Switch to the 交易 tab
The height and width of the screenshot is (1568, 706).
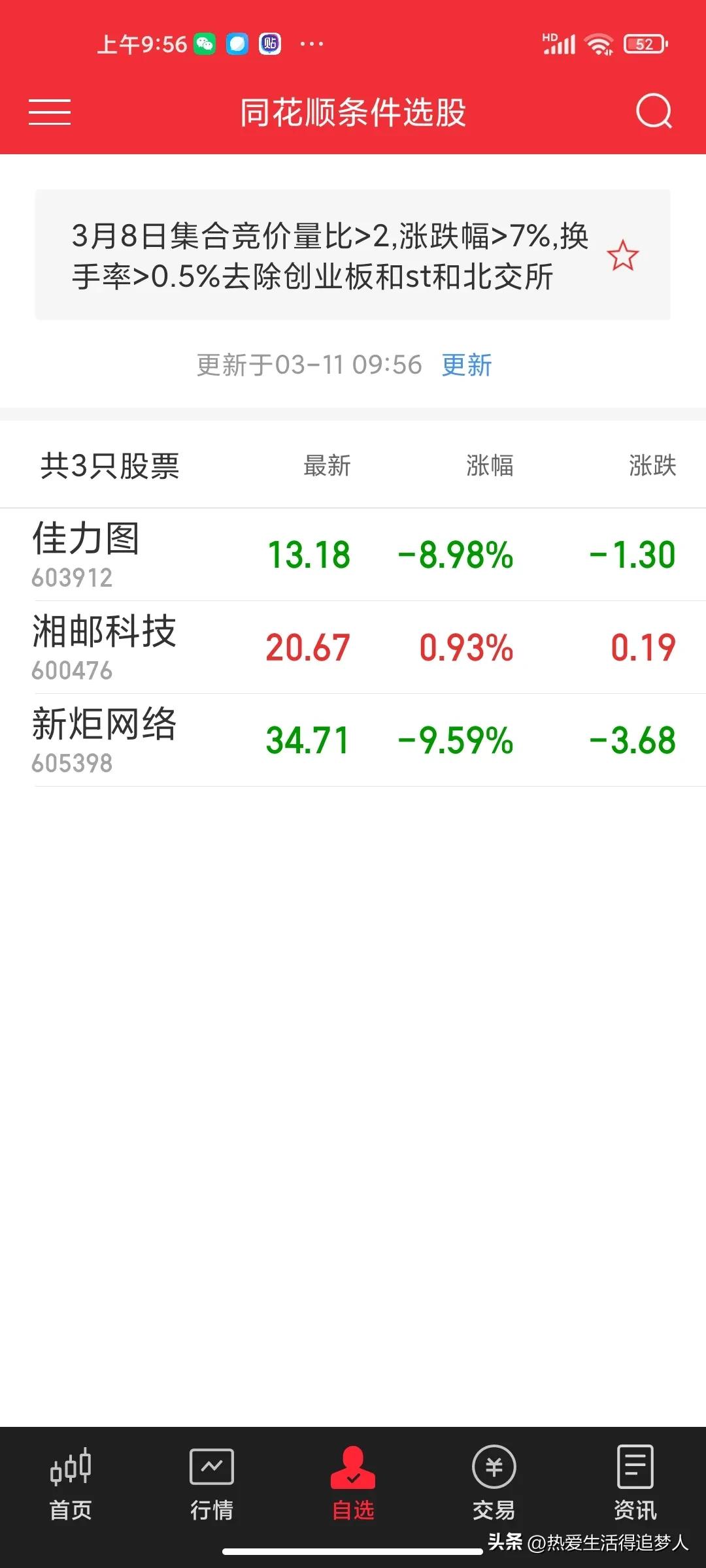point(494,1484)
